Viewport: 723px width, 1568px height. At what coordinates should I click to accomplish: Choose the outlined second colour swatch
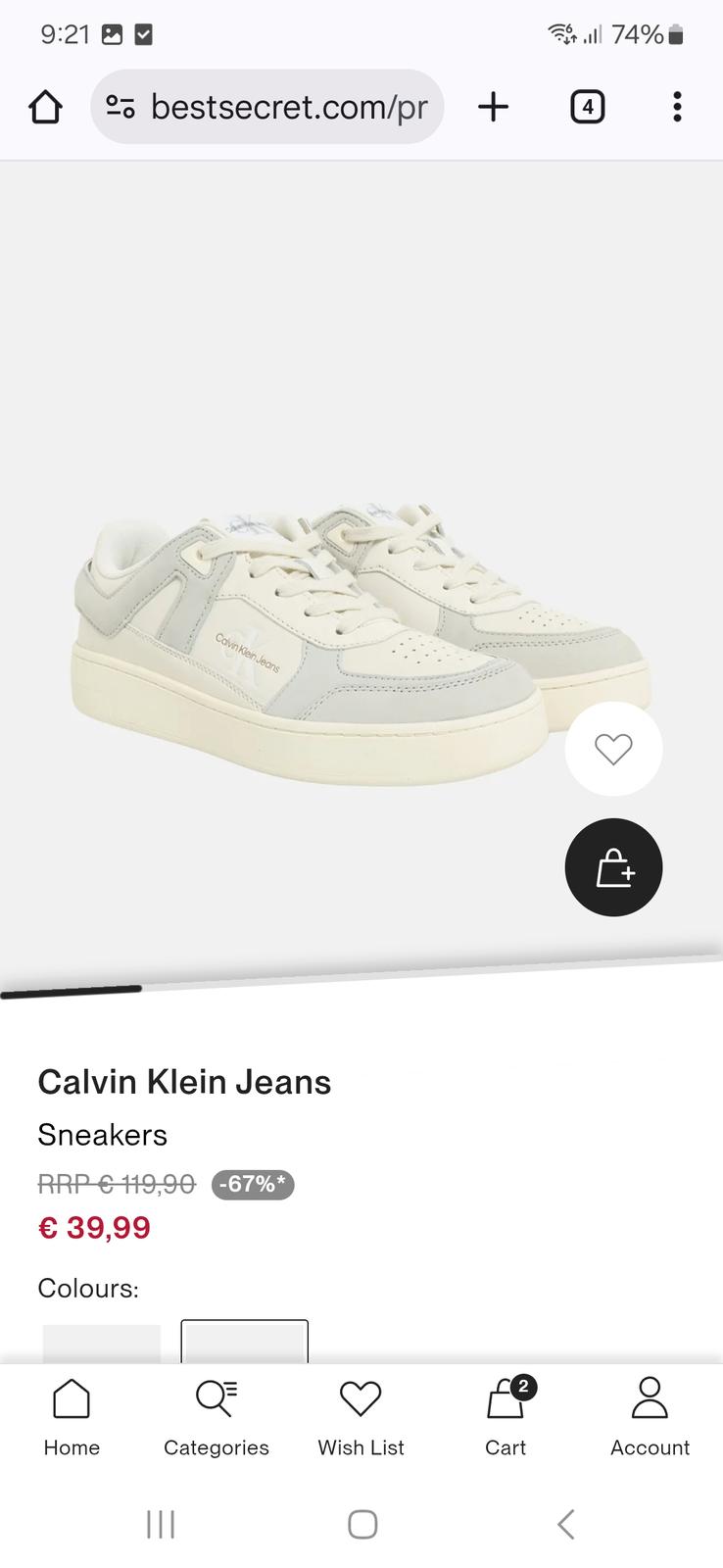pos(245,1343)
